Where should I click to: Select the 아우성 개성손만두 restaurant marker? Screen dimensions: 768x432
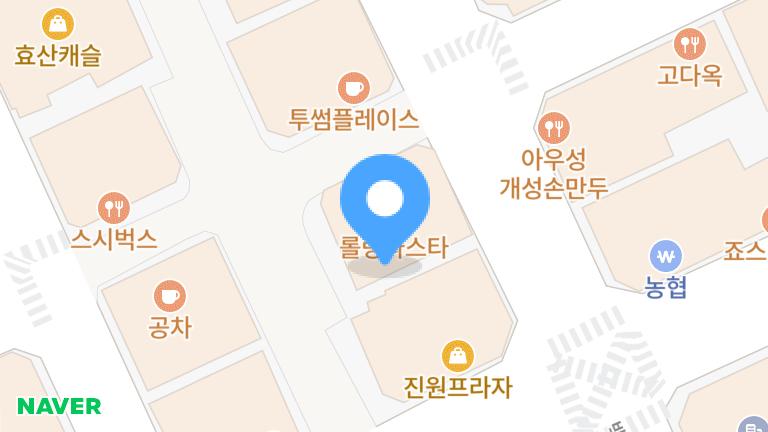(x=553, y=128)
